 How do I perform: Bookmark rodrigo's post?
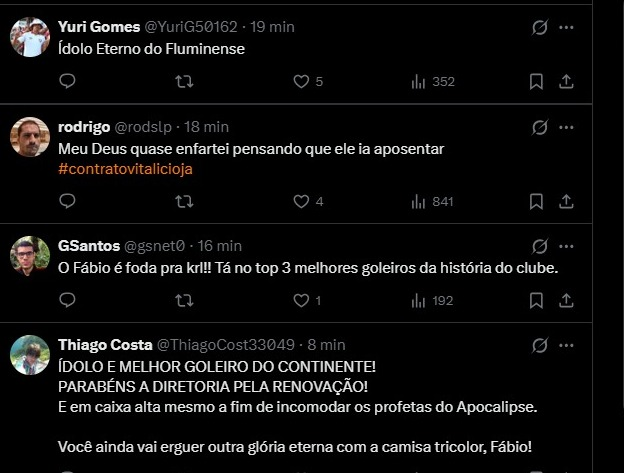[x=536, y=201]
